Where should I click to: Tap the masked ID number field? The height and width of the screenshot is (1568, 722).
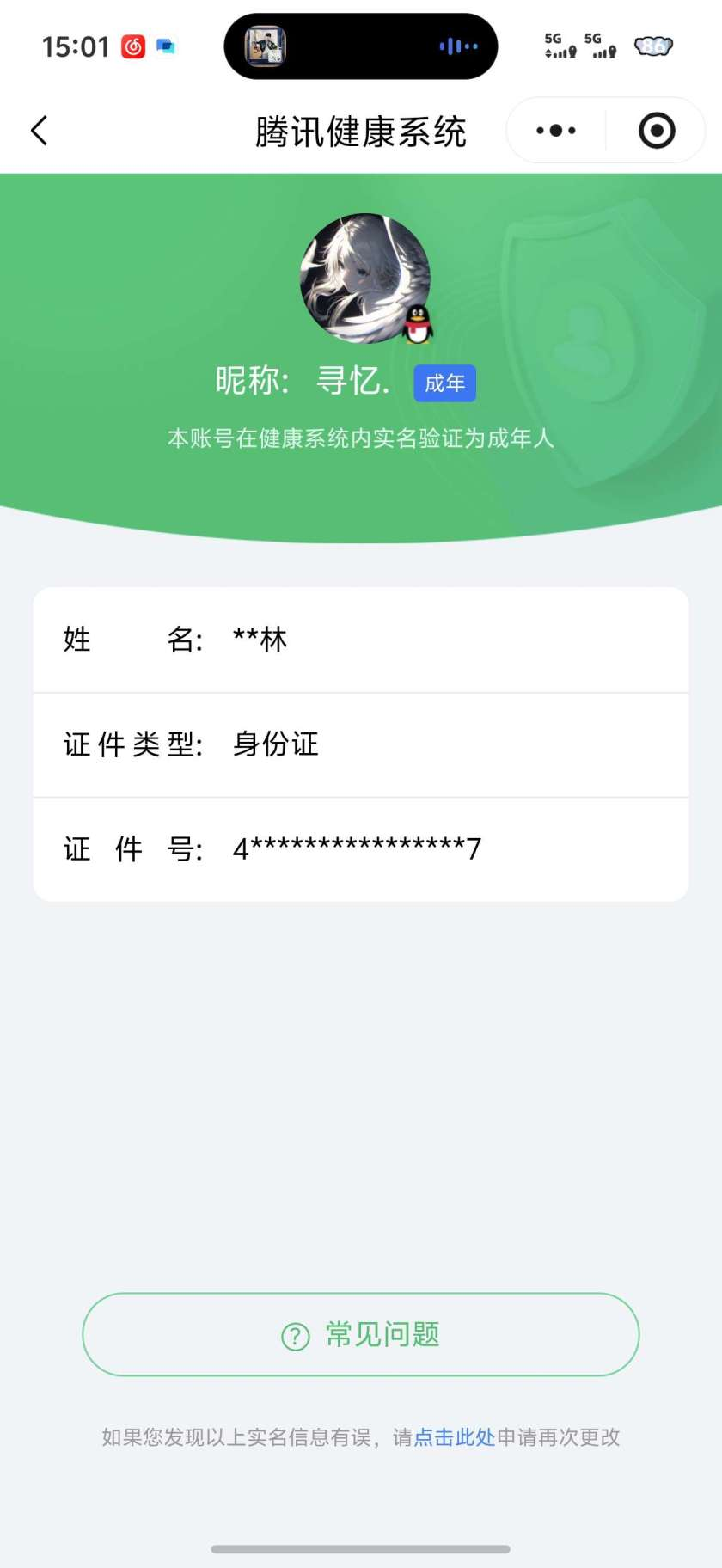tap(361, 849)
